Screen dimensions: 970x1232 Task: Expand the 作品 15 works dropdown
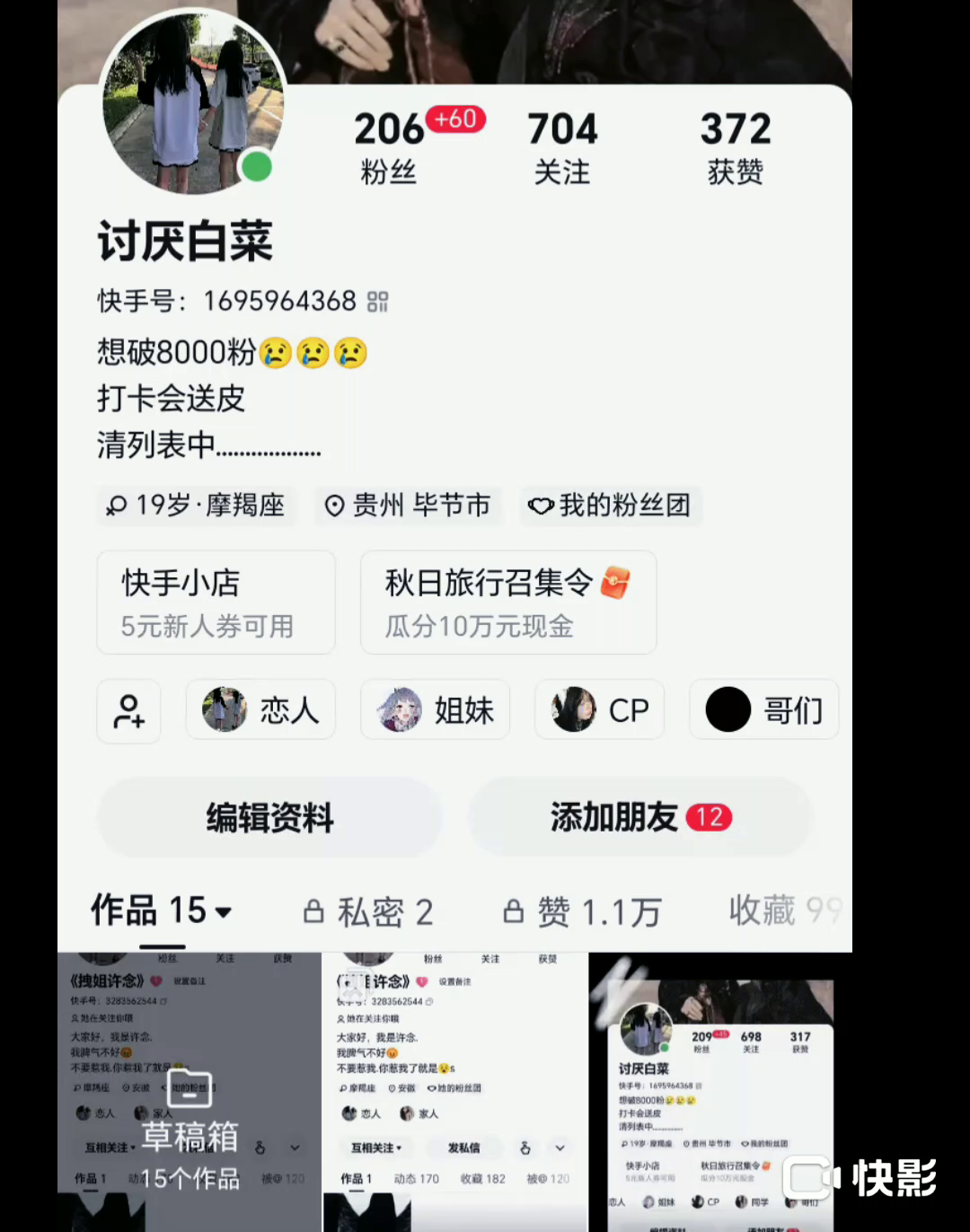(162, 911)
